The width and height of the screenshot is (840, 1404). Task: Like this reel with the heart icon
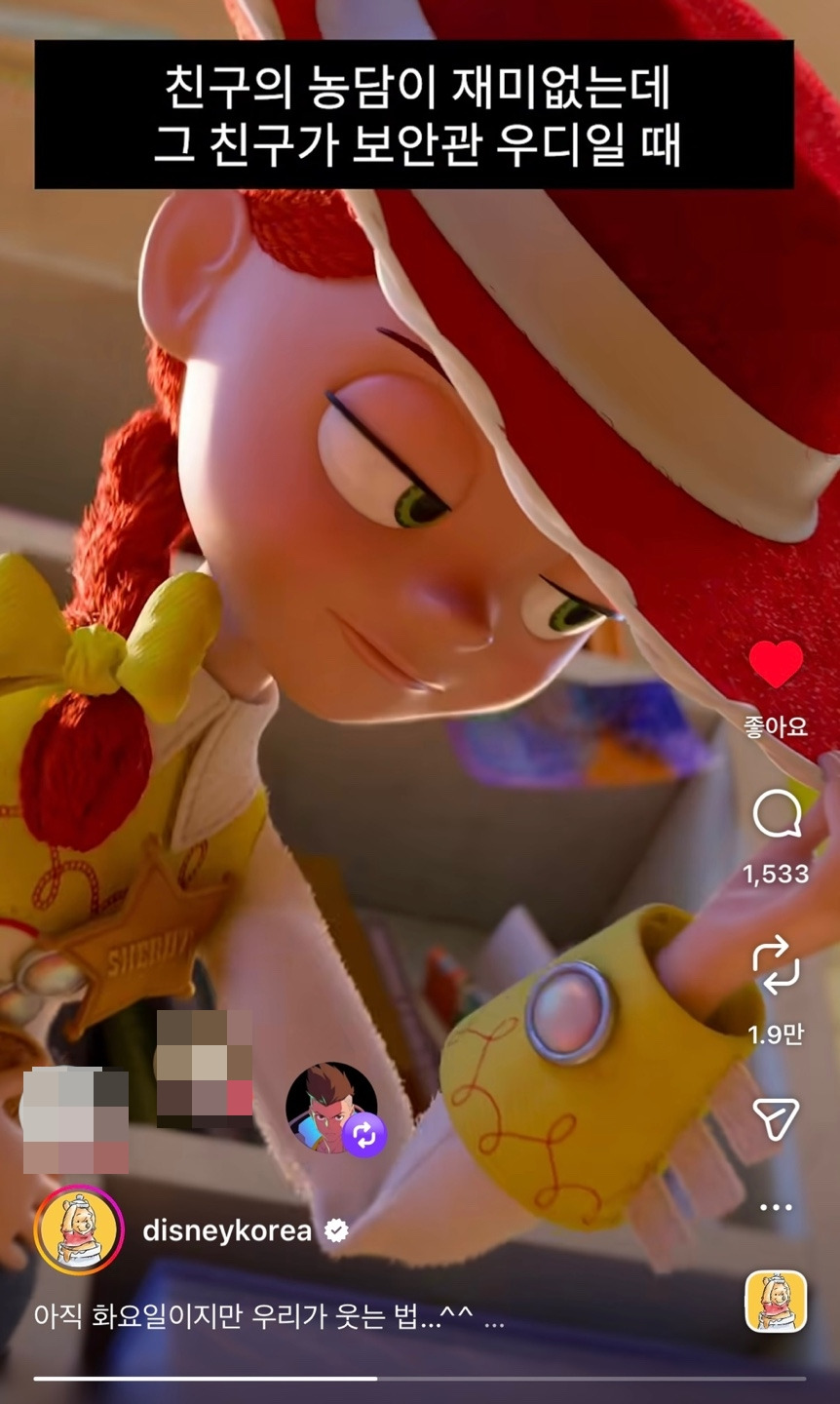point(776,665)
